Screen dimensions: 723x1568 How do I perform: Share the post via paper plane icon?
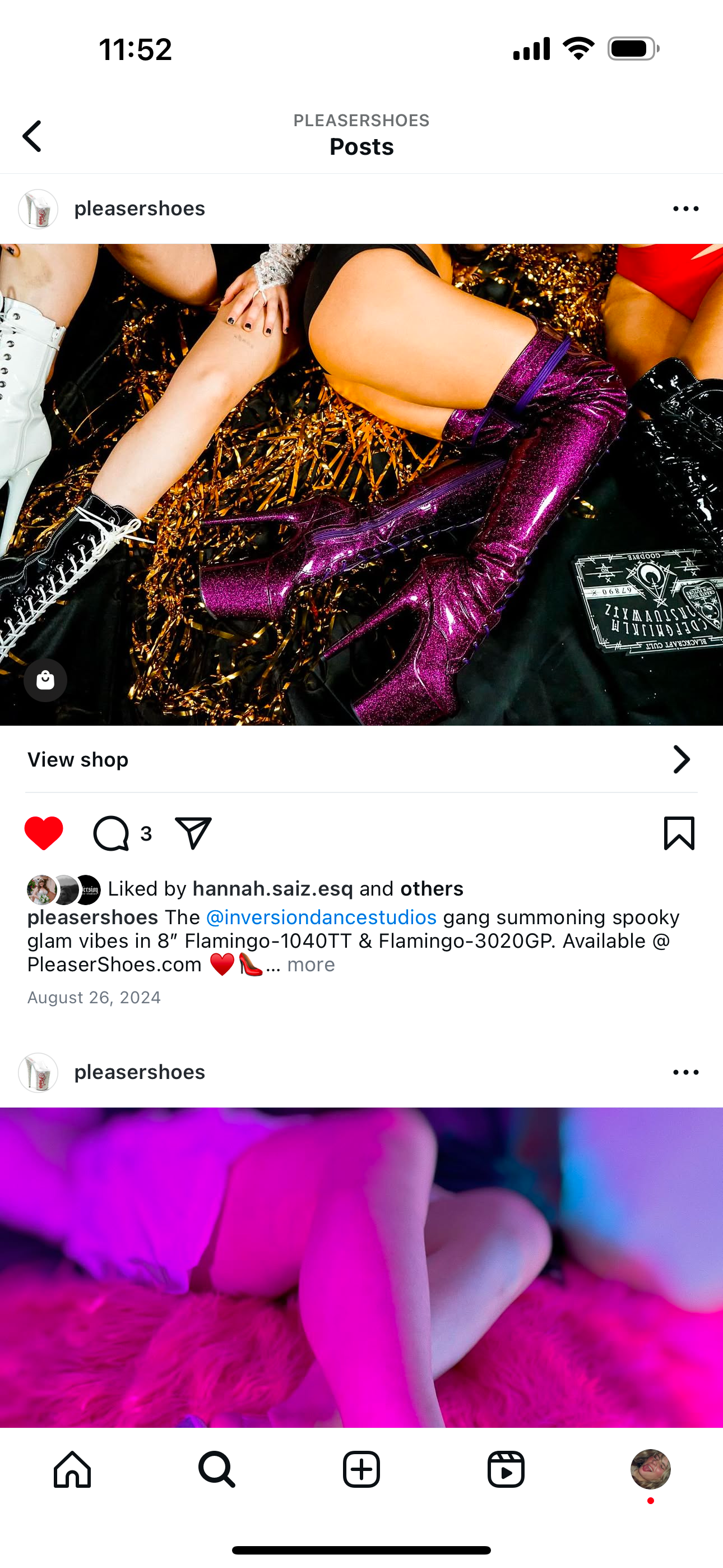(193, 833)
